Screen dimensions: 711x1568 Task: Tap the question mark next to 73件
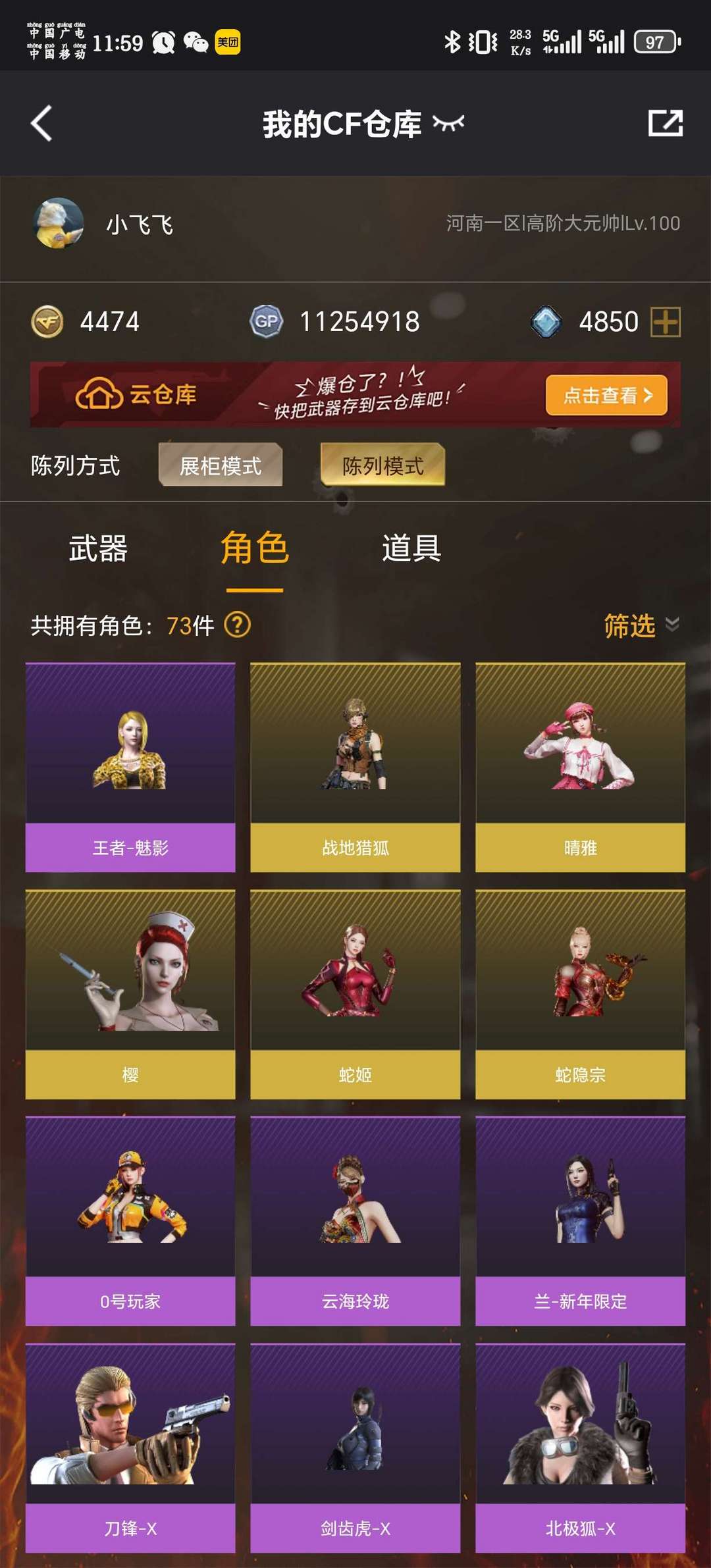click(238, 625)
